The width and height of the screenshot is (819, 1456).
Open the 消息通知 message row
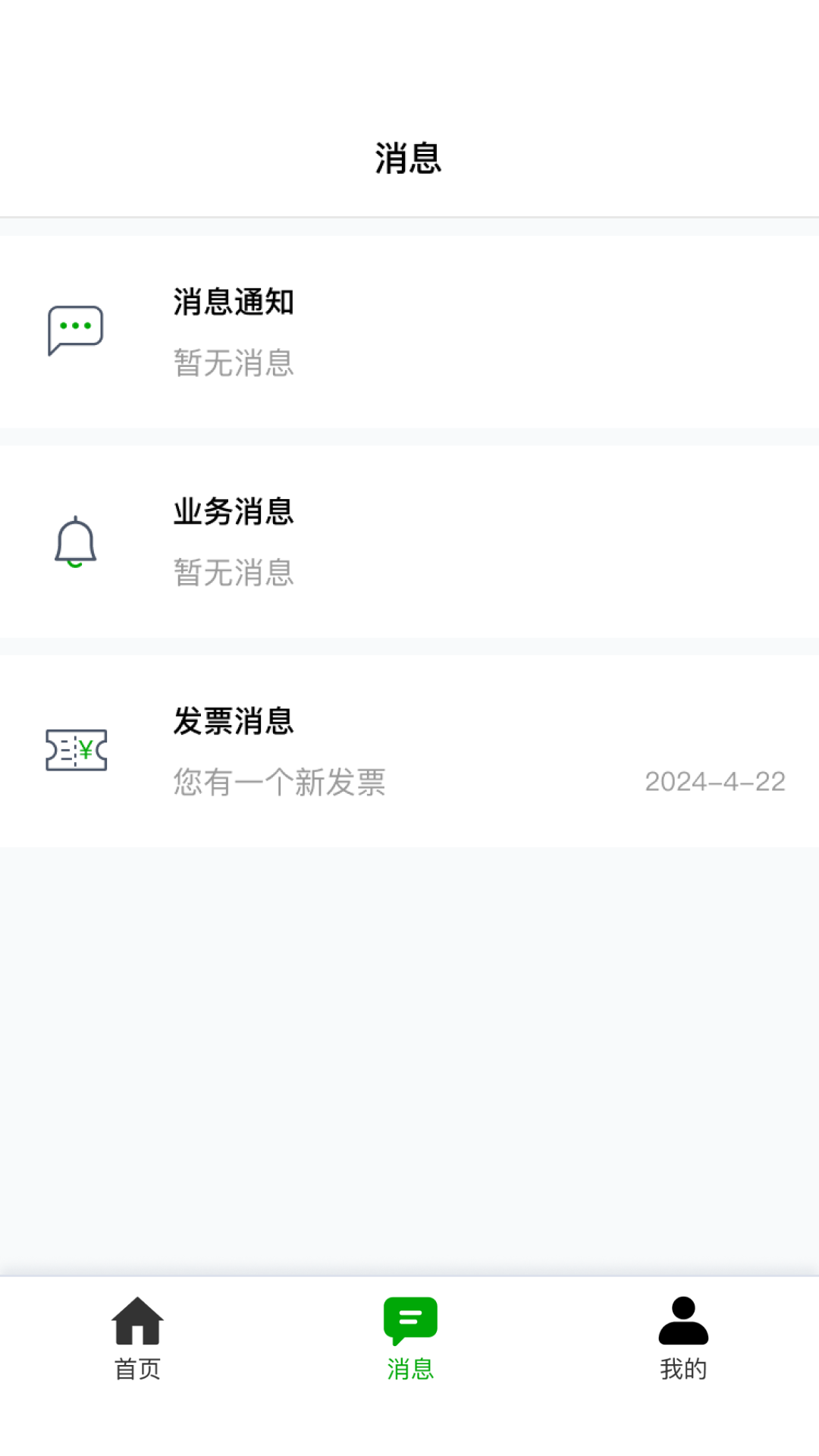pyautogui.click(x=409, y=331)
